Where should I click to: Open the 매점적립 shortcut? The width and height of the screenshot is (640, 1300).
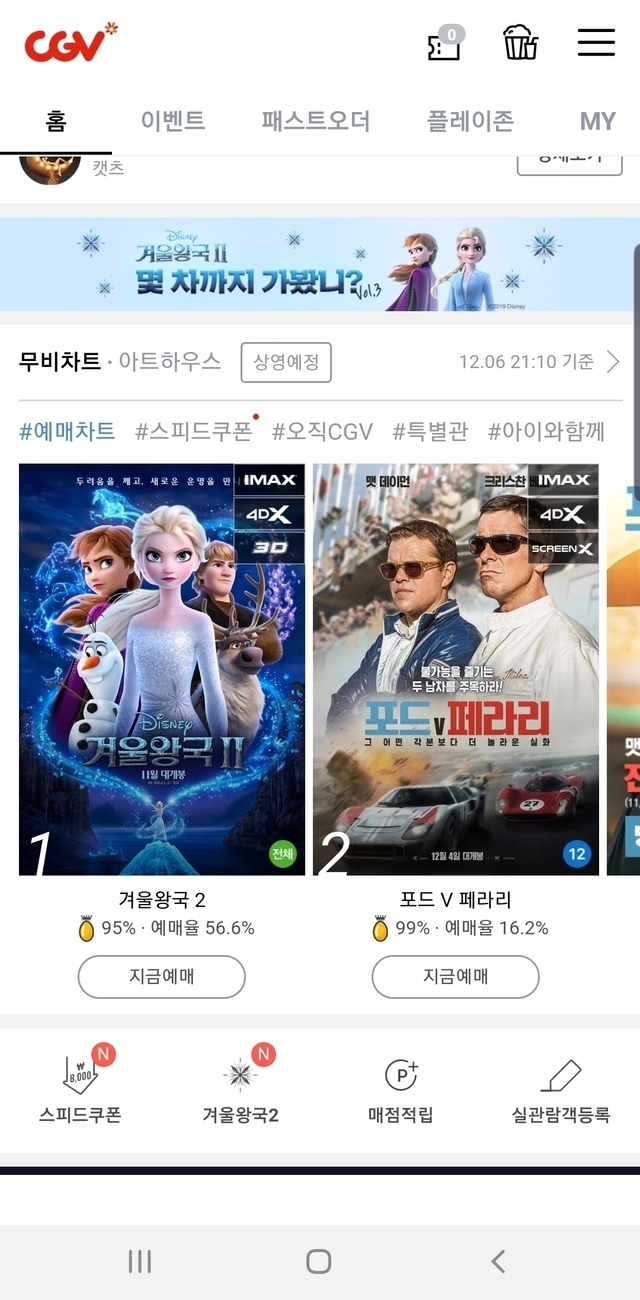click(x=401, y=1090)
